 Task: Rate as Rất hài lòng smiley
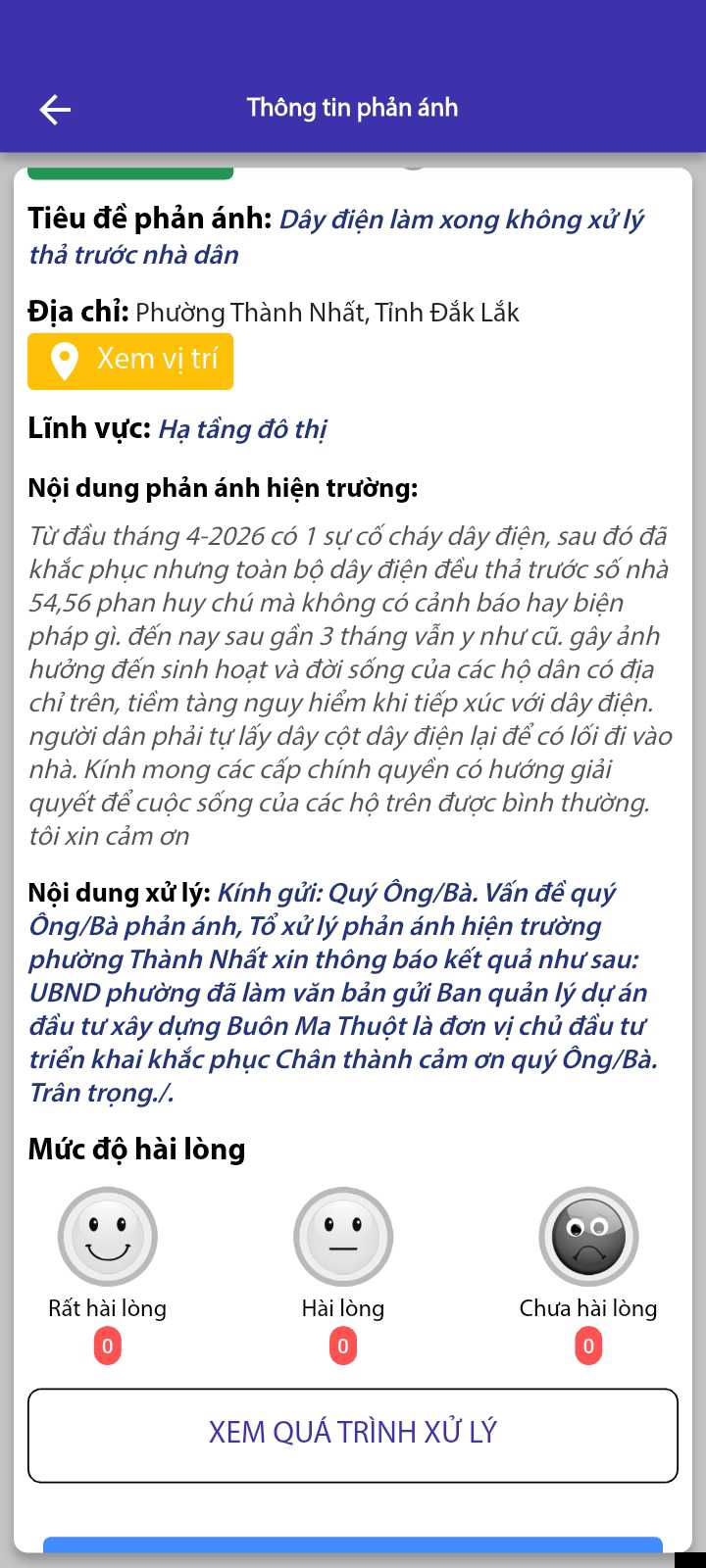(x=108, y=1236)
